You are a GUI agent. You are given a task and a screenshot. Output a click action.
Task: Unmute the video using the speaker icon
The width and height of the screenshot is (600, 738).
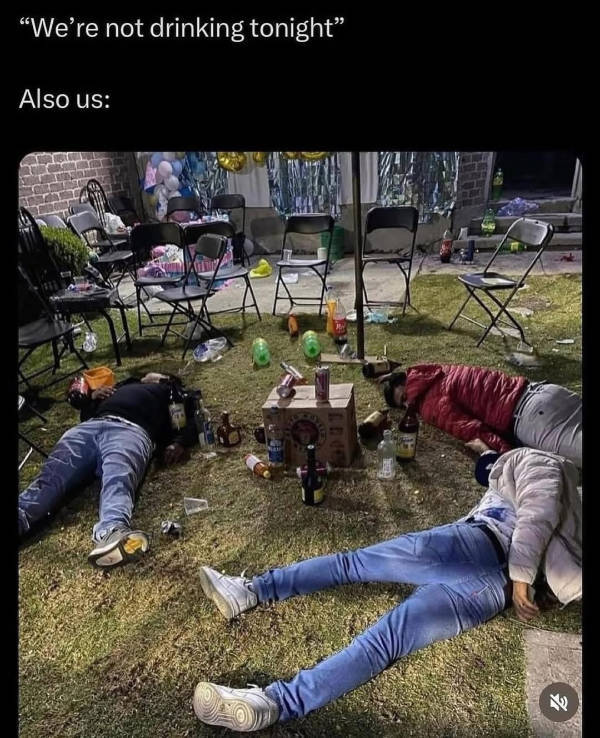pos(558,701)
